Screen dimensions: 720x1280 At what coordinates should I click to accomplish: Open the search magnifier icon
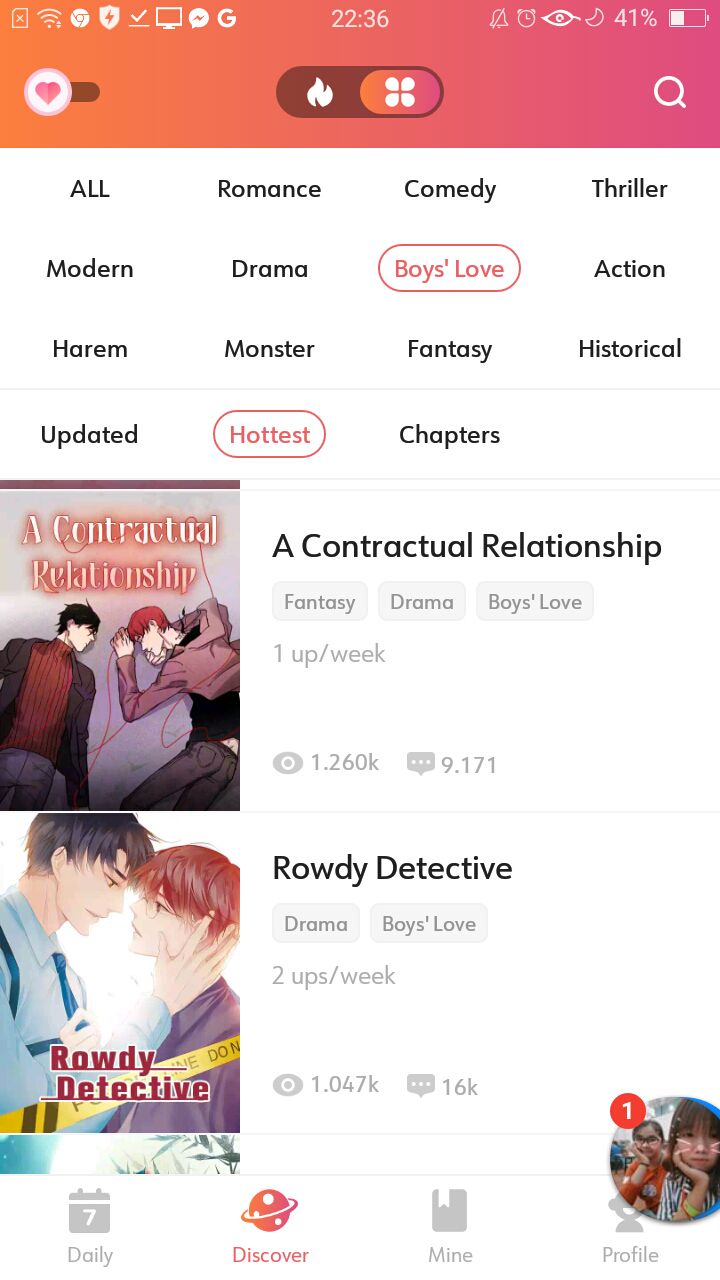click(x=670, y=93)
